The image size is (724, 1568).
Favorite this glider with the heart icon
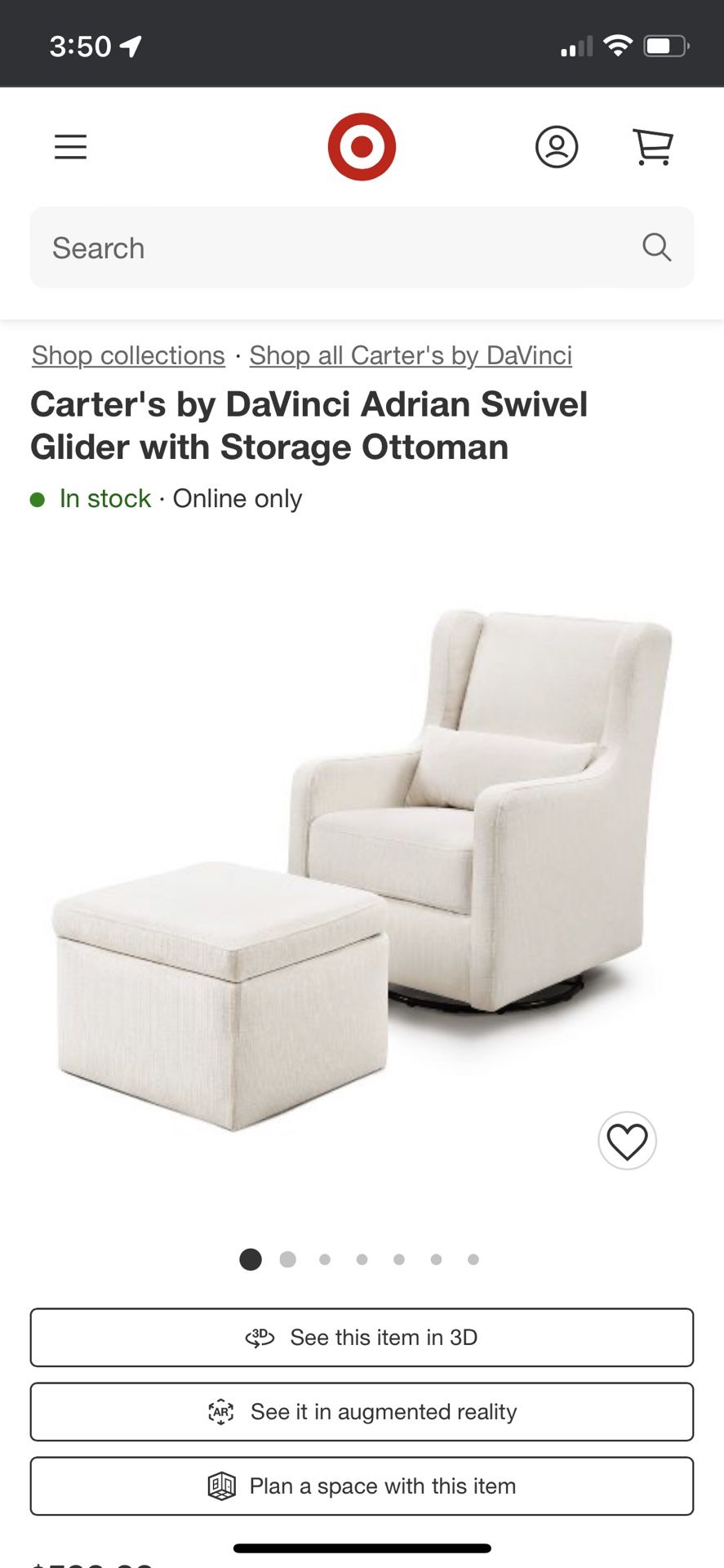tap(627, 1141)
